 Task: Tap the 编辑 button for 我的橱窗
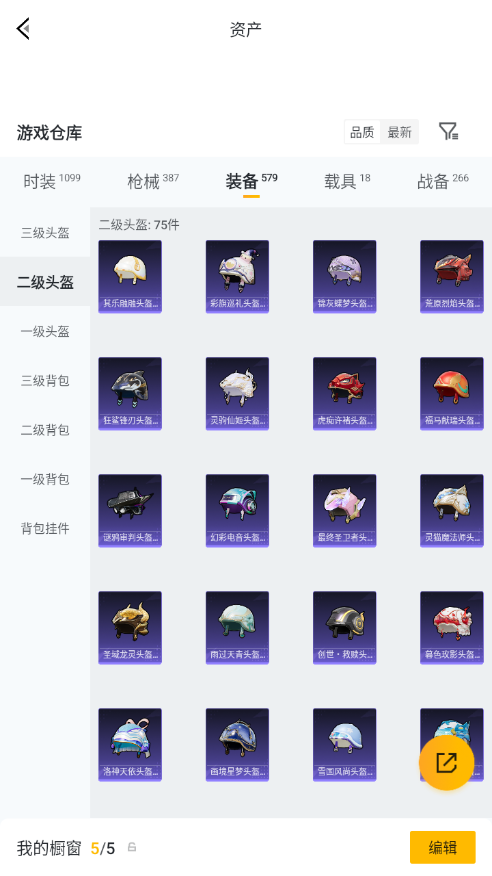(443, 848)
